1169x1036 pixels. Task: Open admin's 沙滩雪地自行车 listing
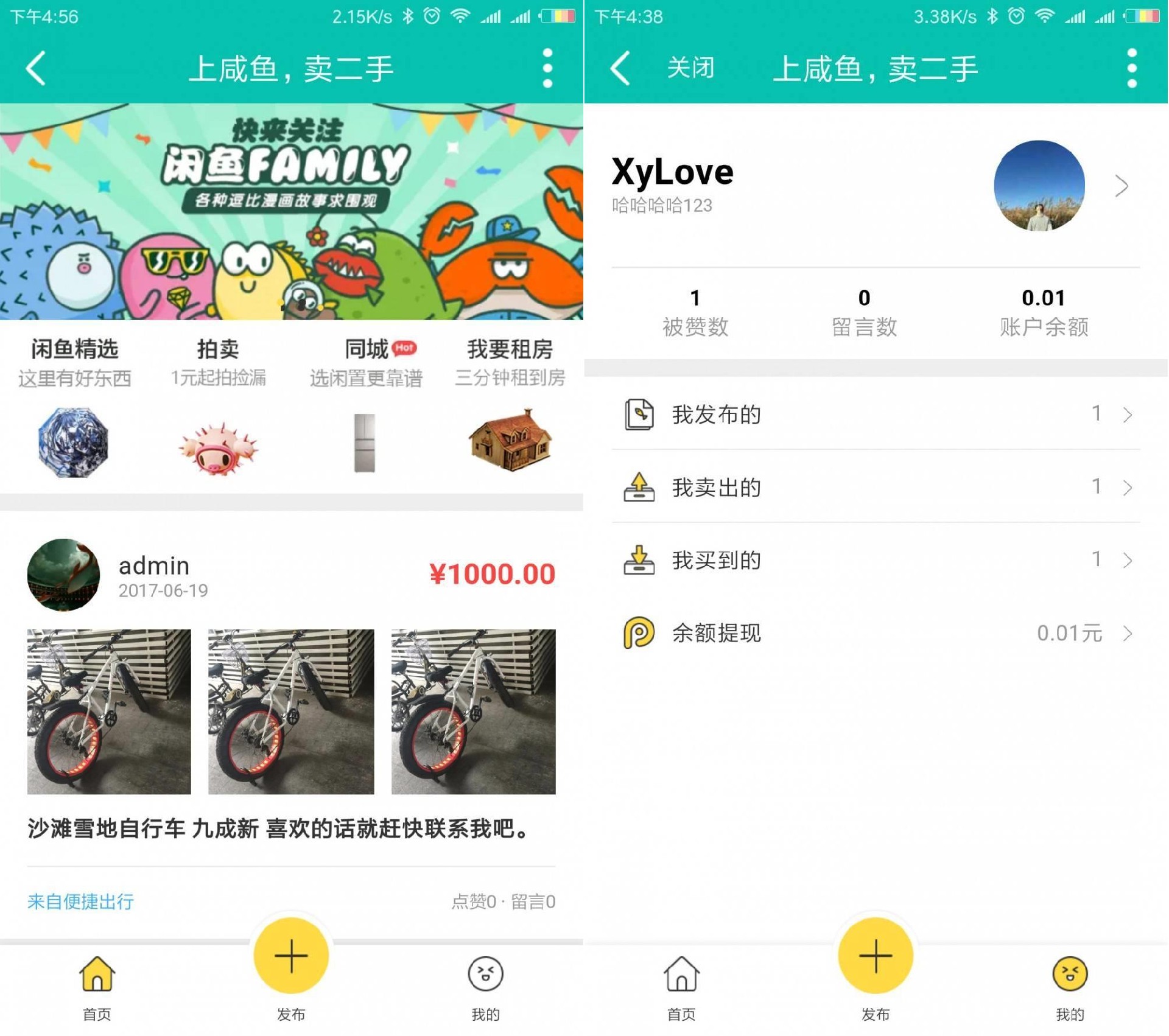(x=278, y=828)
